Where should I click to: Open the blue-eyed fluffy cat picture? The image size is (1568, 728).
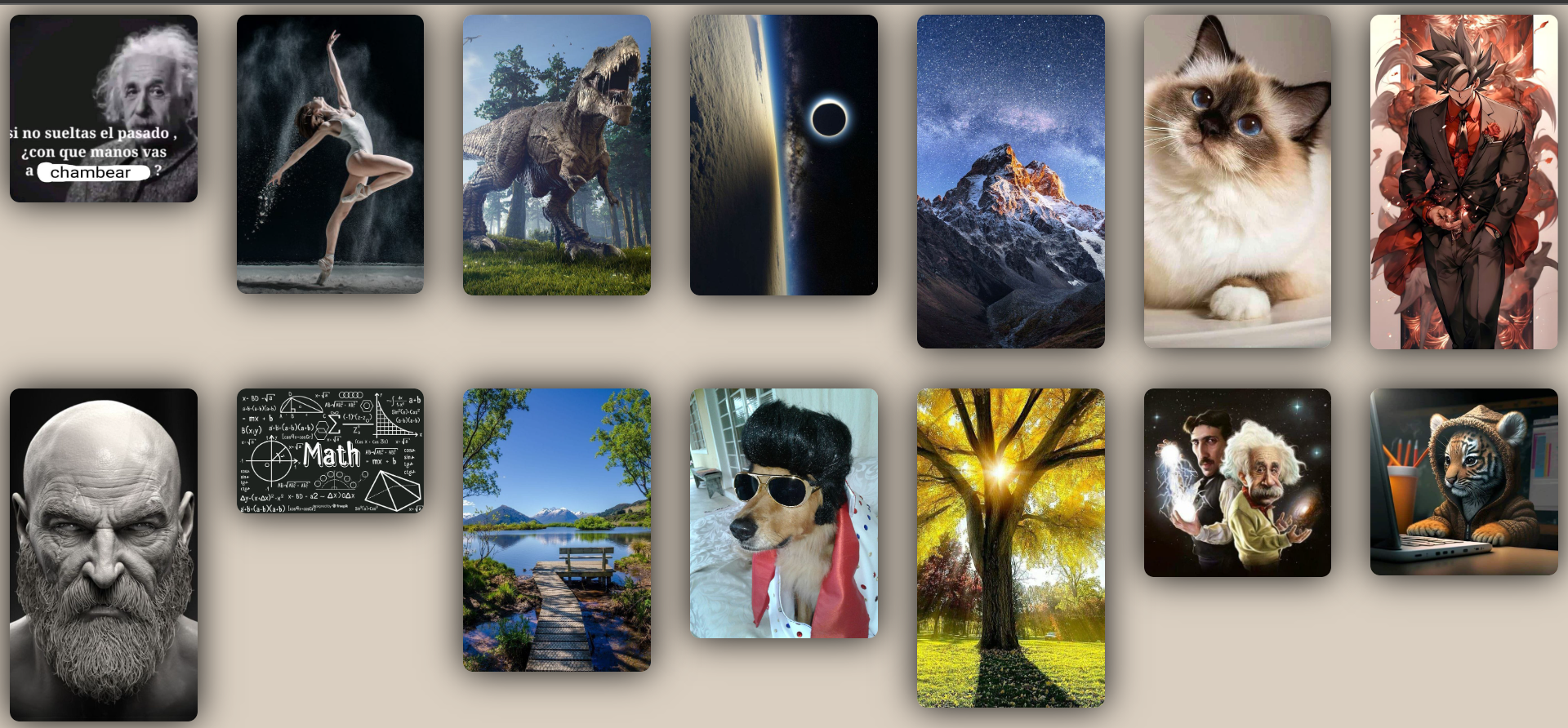point(1237,181)
